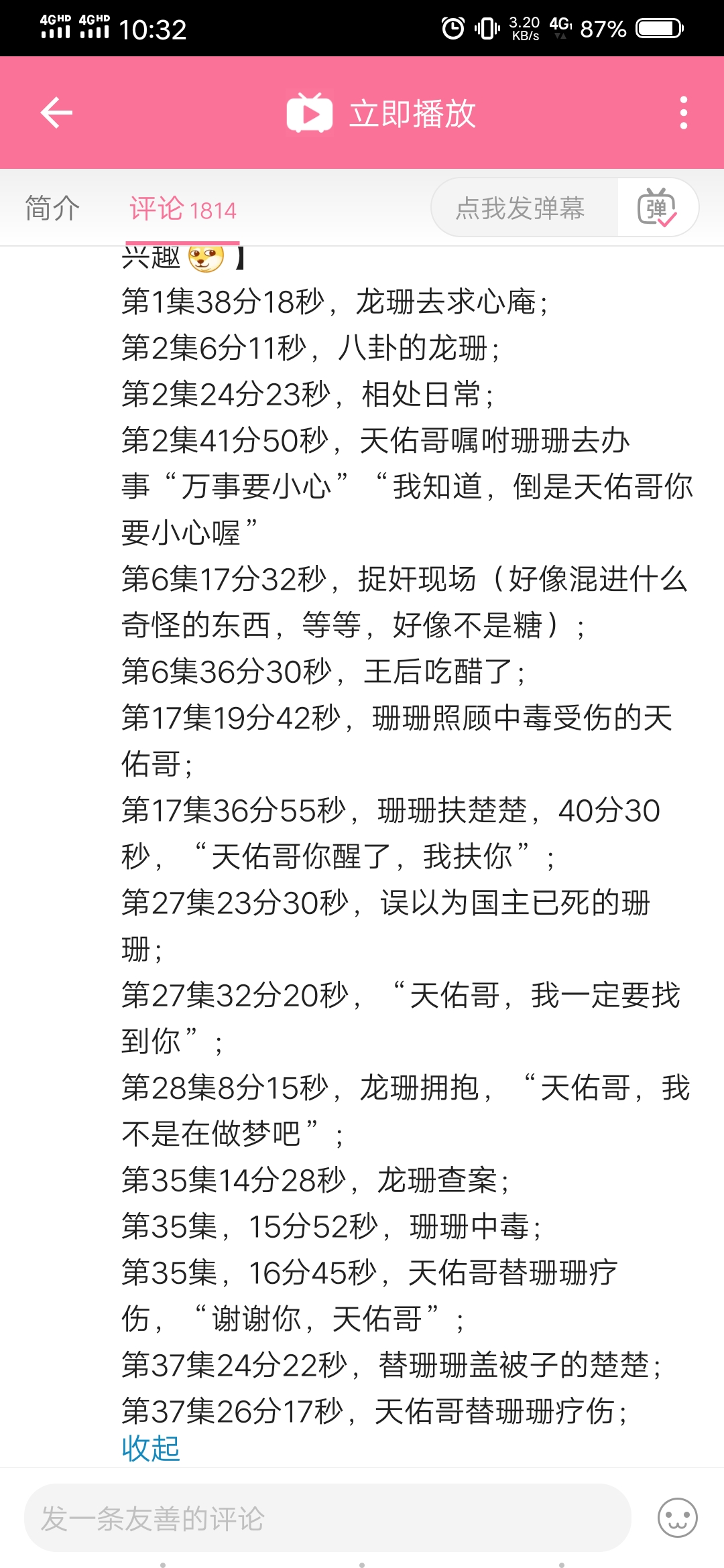Open the emoji picker icon

(677, 1518)
